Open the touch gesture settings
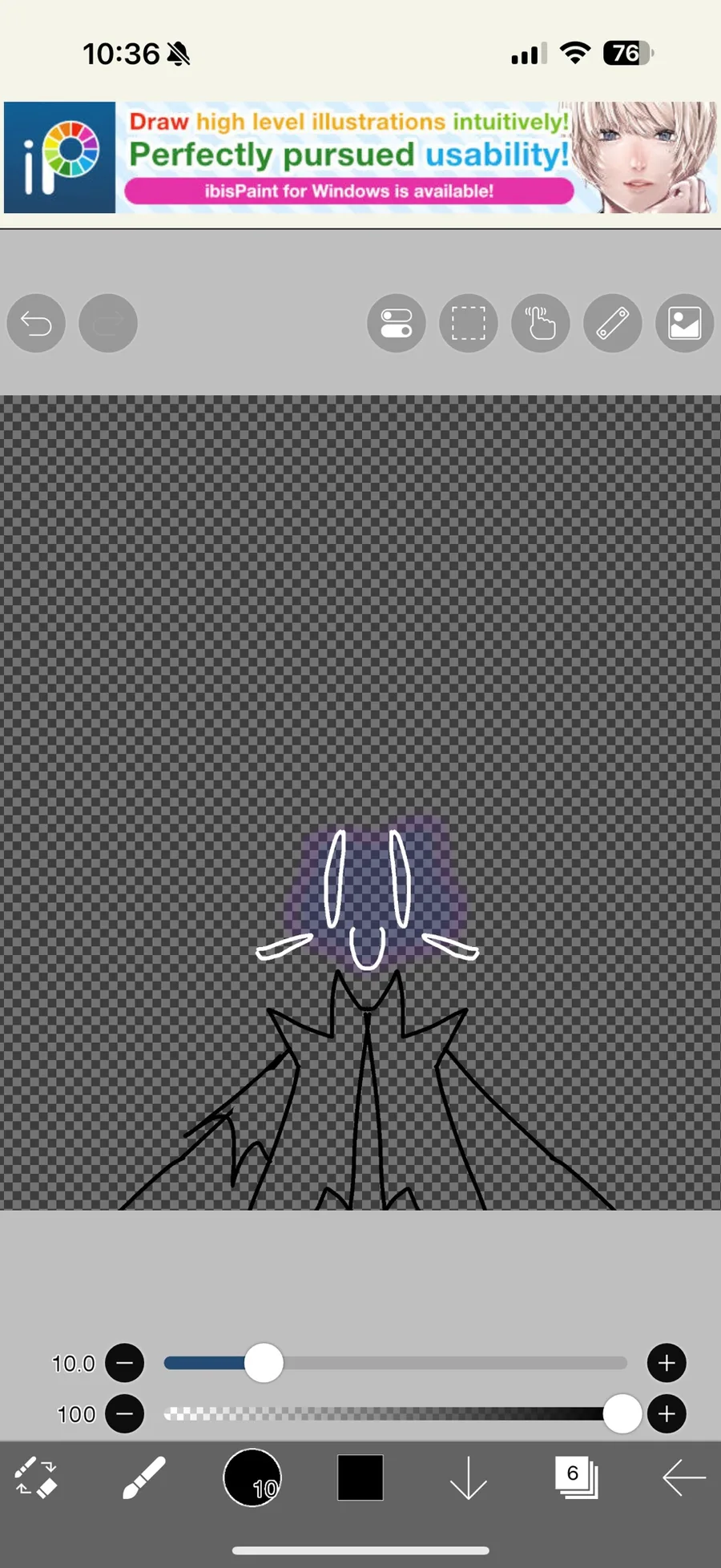This screenshot has width=721, height=1568. pos(541,323)
